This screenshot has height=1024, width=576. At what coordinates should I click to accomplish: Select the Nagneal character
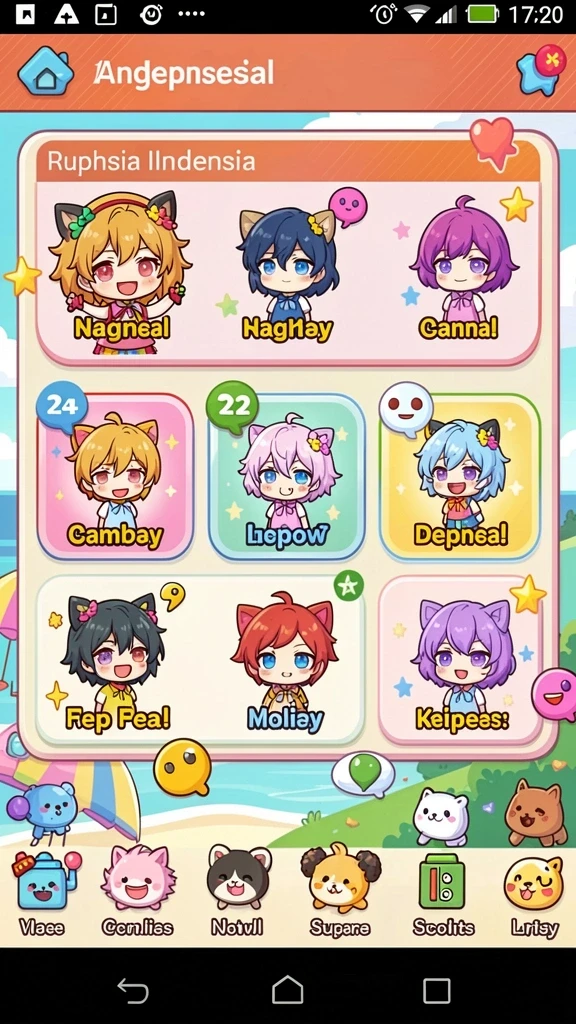[121, 273]
